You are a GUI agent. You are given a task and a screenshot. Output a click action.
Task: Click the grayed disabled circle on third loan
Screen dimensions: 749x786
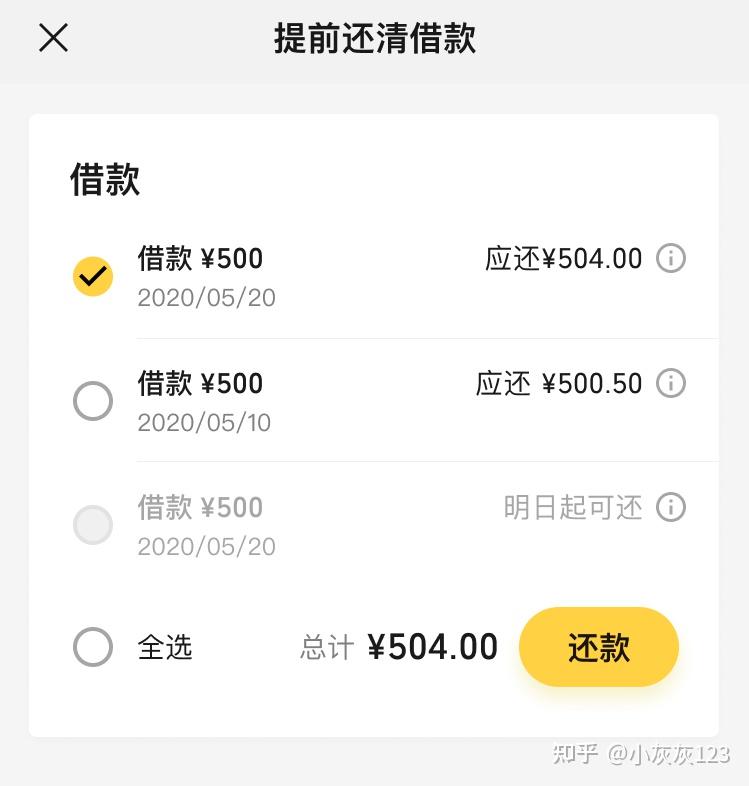point(93,524)
